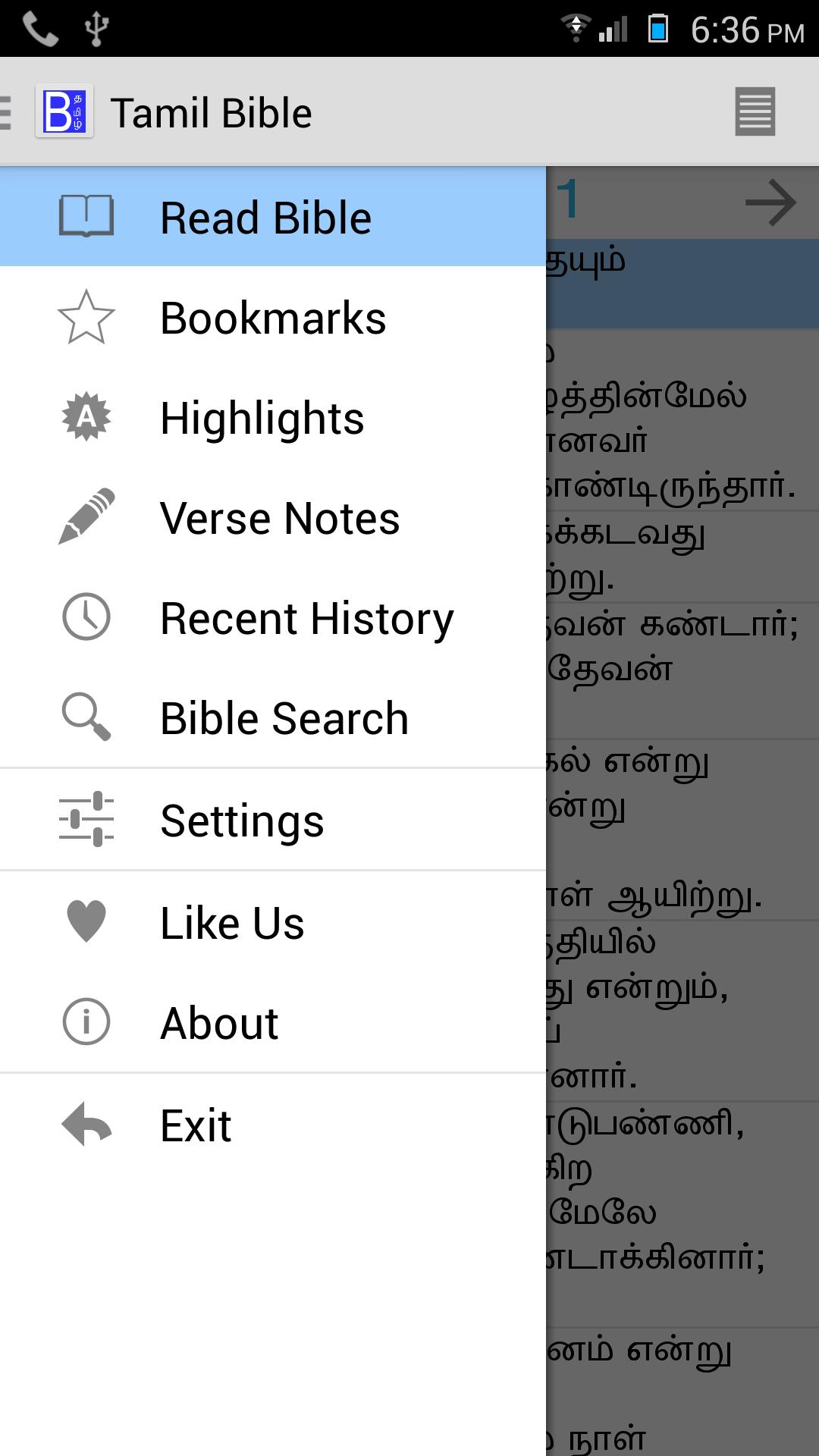
Task: Click the Recent History clock icon
Action: point(86,618)
